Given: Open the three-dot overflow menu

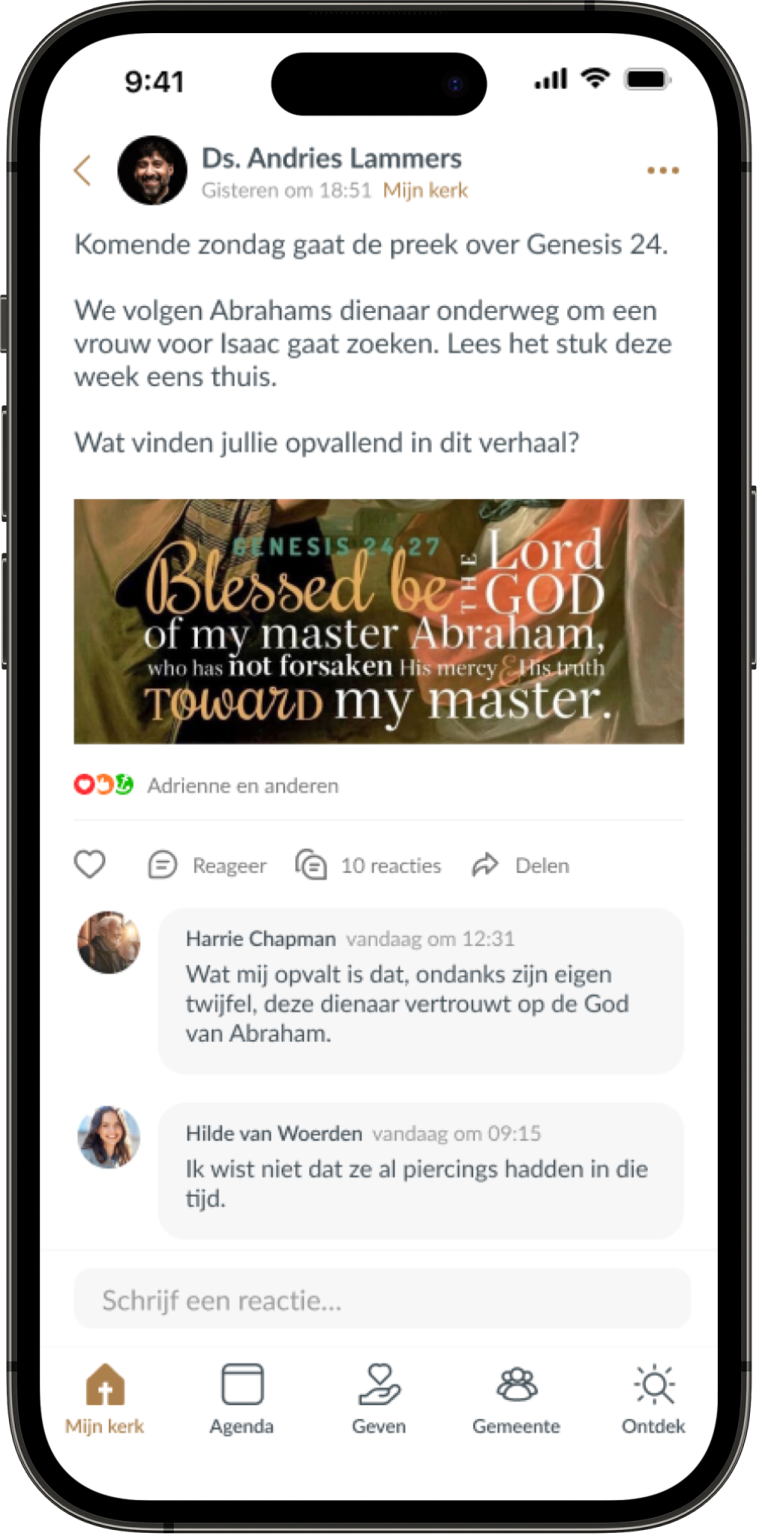Looking at the screenshot, I should pyautogui.click(x=662, y=171).
